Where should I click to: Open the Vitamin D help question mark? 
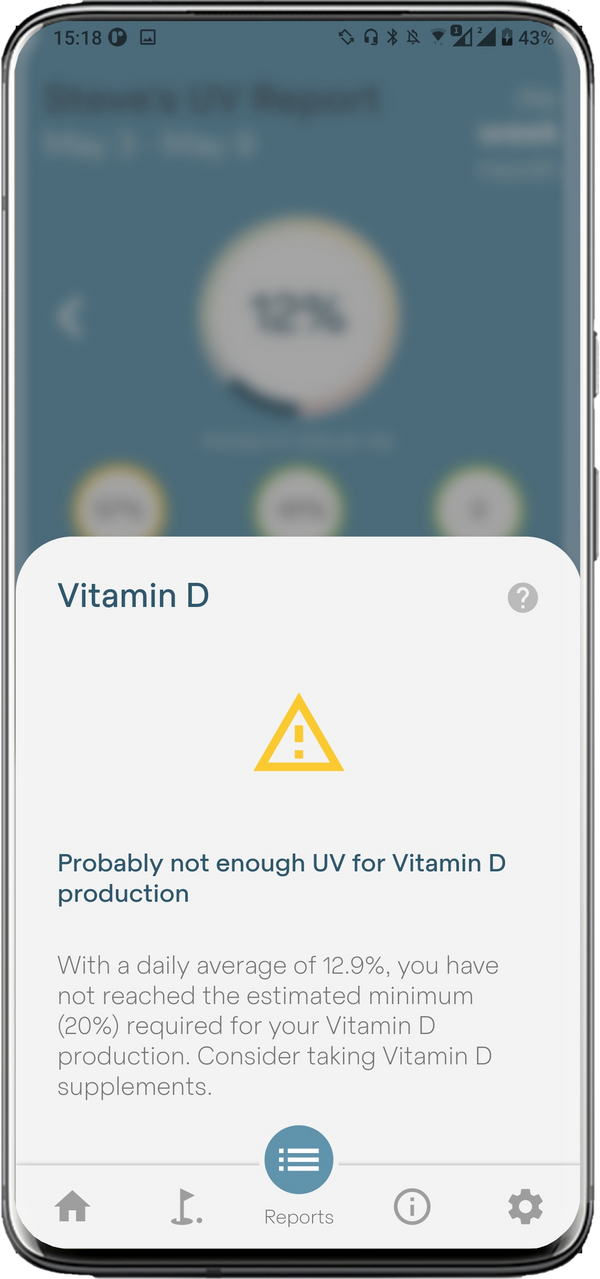click(x=522, y=598)
